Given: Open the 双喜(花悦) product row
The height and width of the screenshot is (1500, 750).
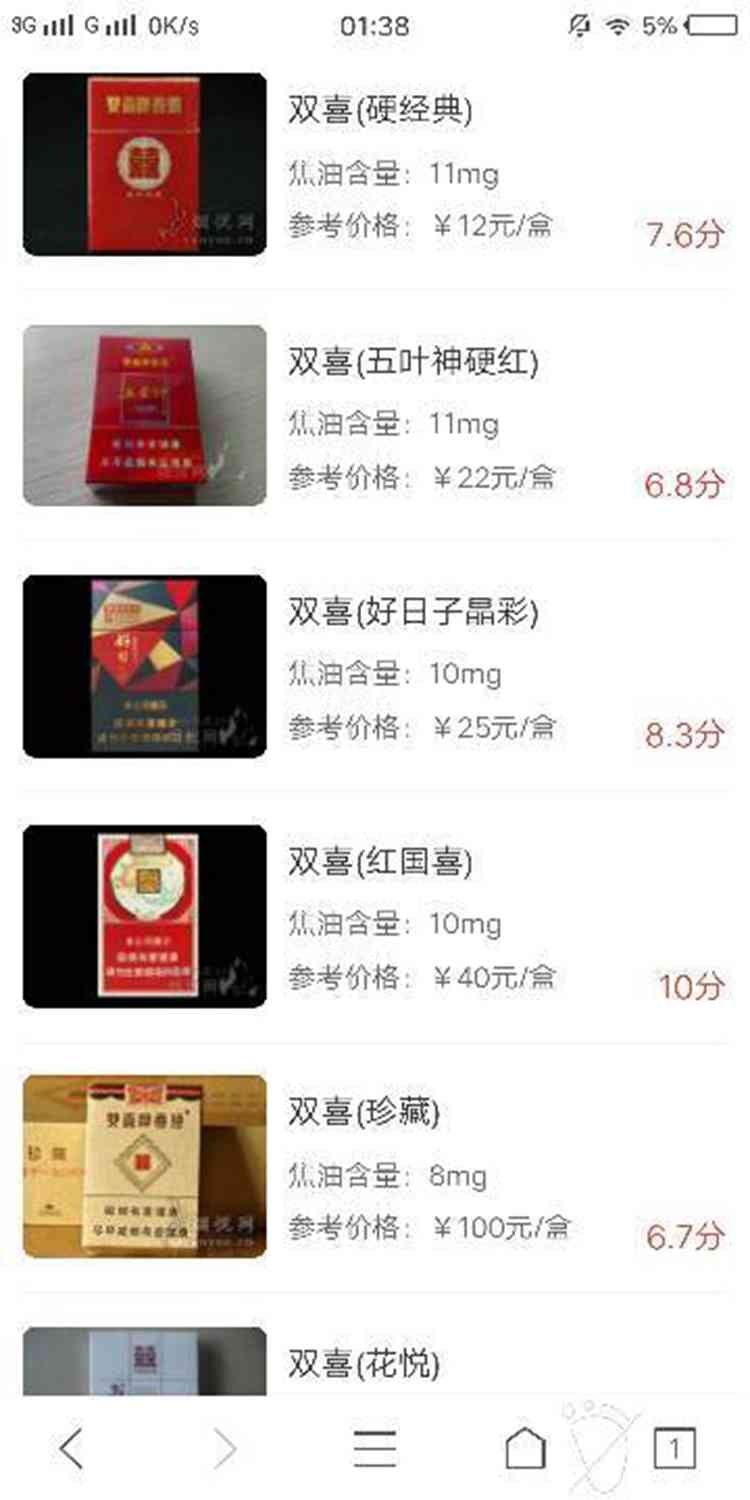Looking at the screenshot, I should coord(364,1363).
